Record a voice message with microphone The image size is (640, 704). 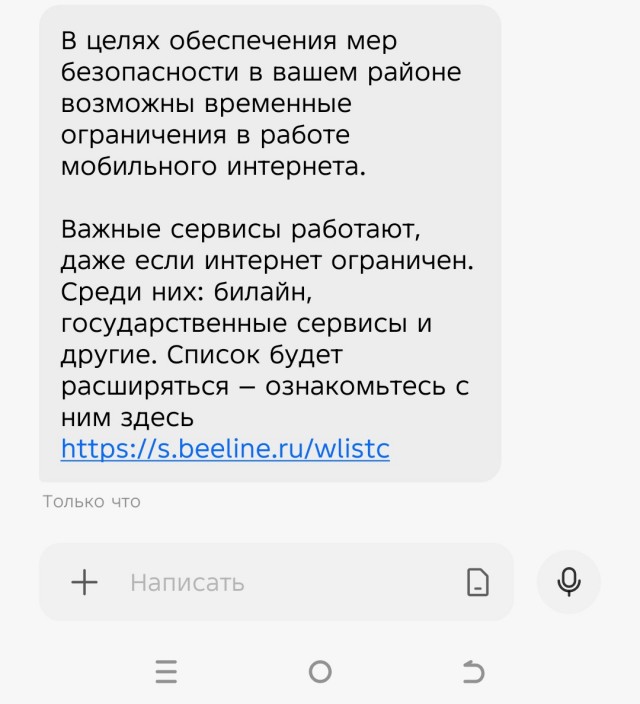coord(569,581)
